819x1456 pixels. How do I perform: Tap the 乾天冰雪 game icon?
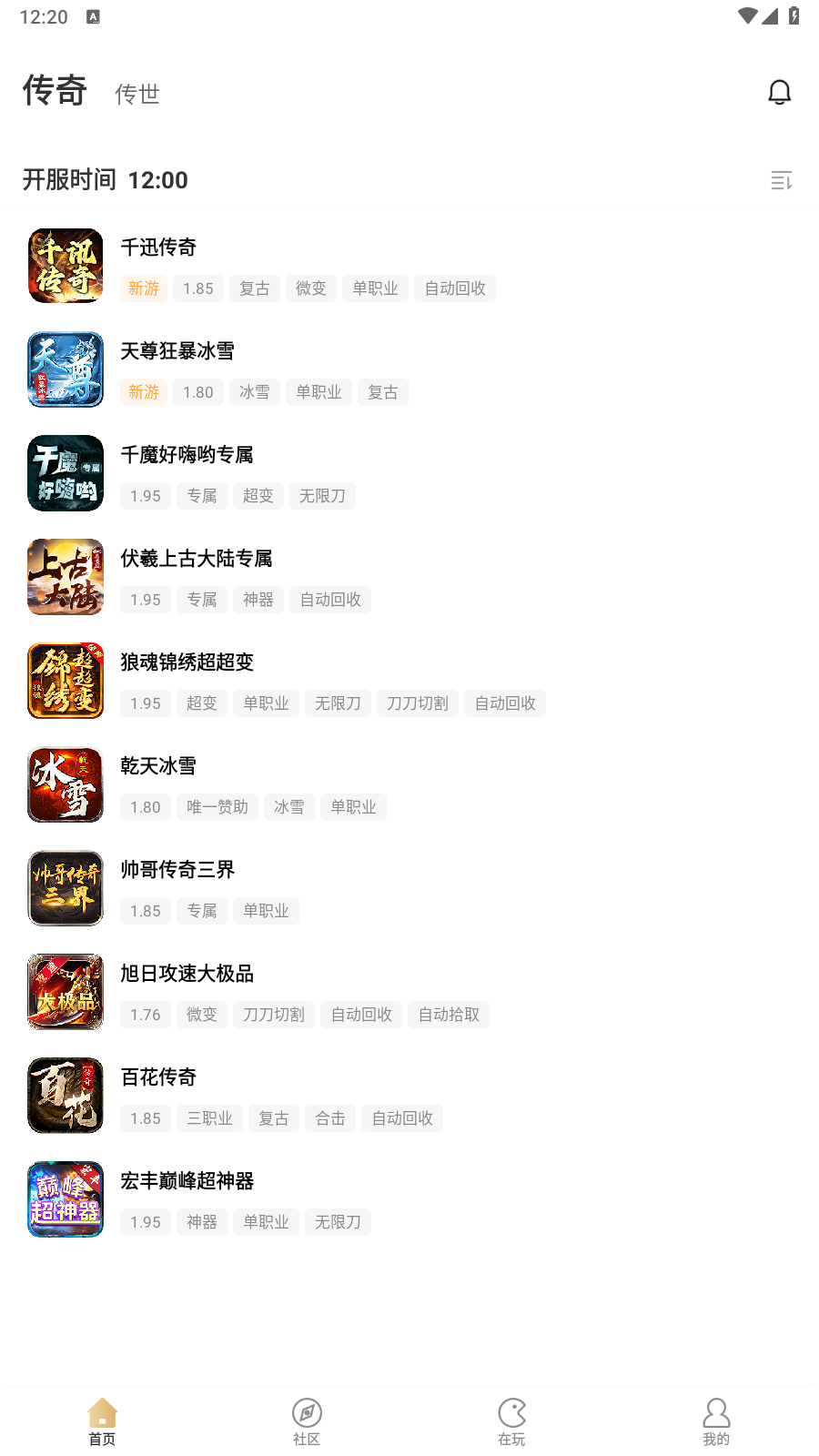65,784
